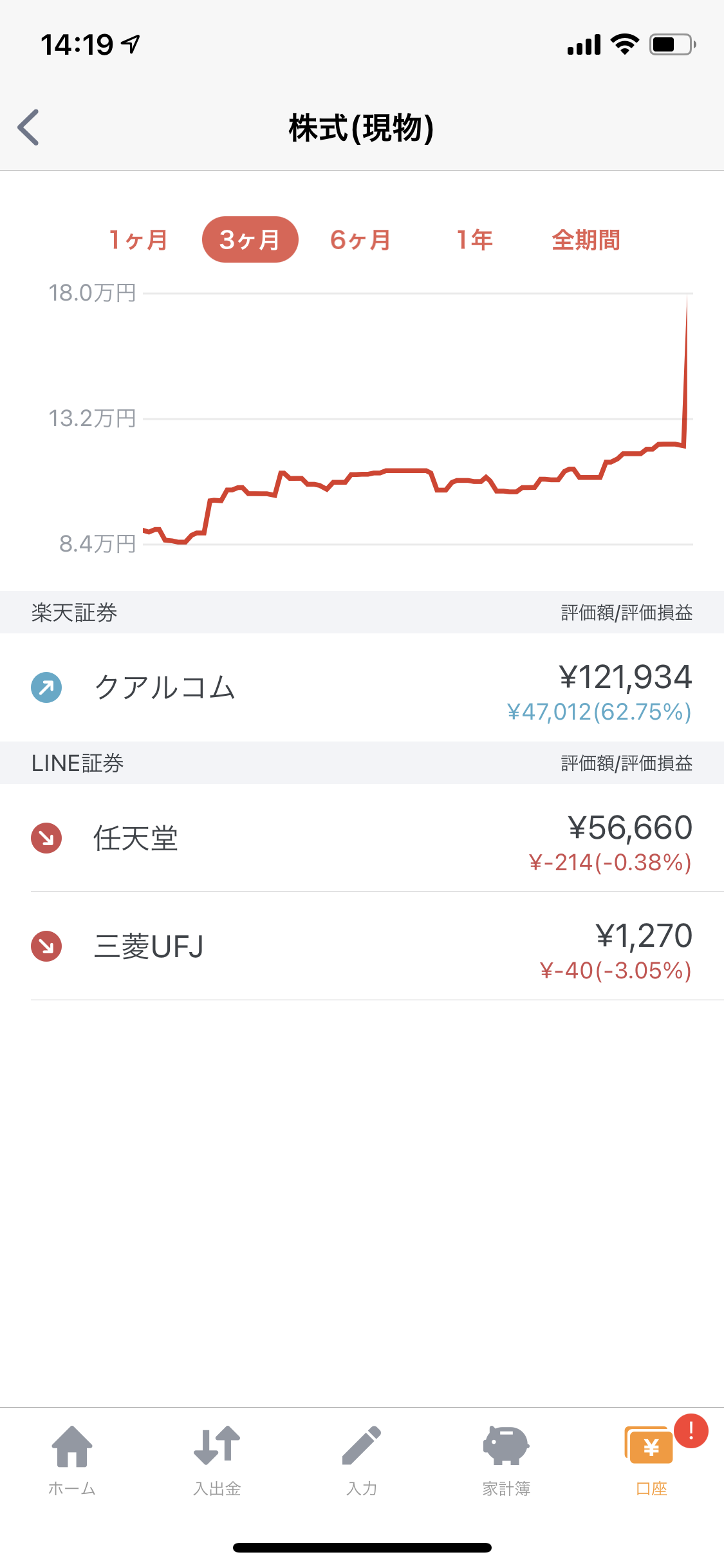
Task: Open the 口座 tab
Action: pos(651,1461)
